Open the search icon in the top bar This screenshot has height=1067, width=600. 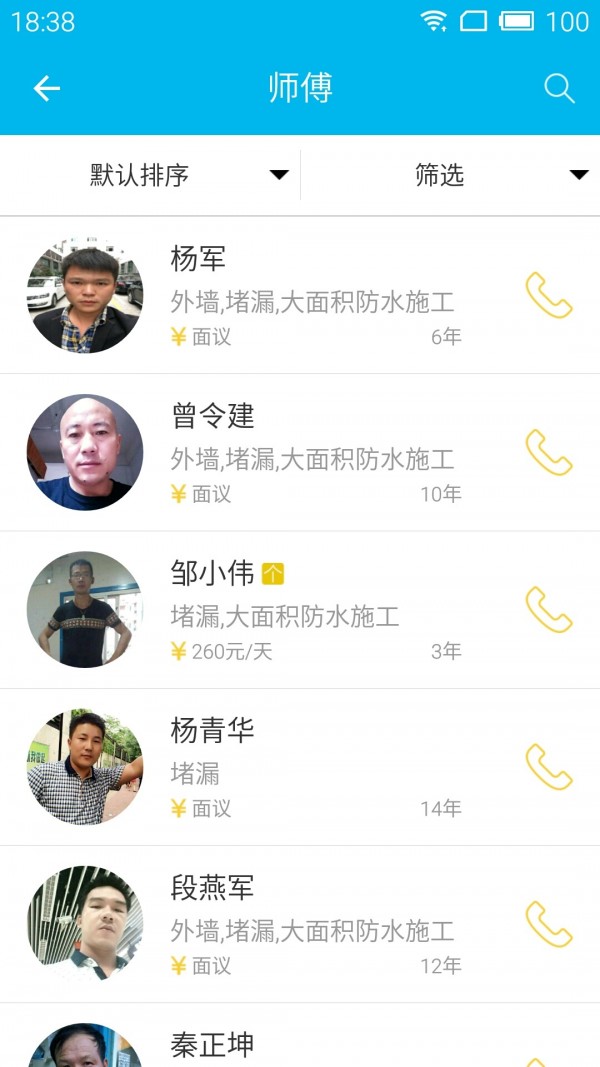(x=559, y=89)
